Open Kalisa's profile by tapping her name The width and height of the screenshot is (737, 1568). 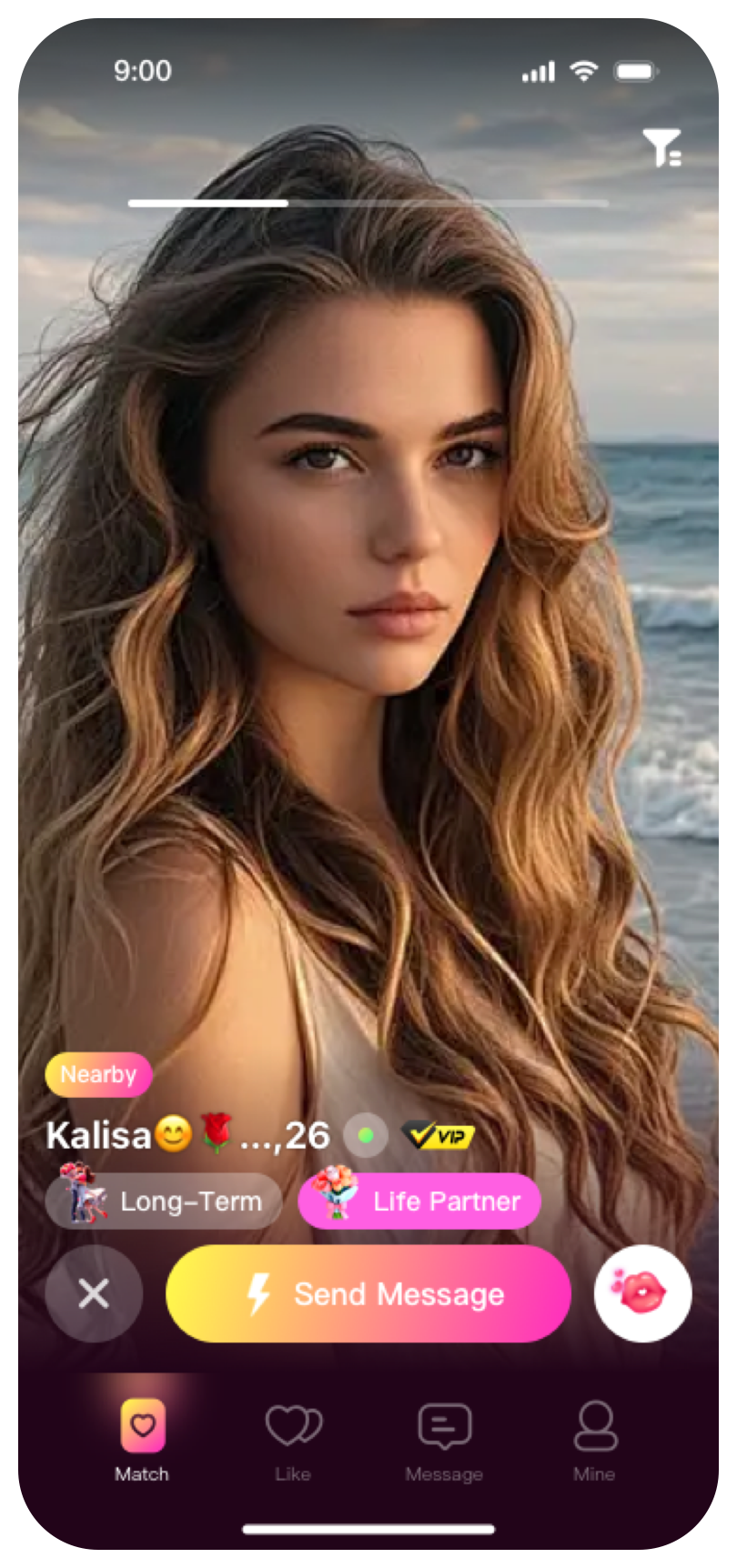pos(98,1135)
